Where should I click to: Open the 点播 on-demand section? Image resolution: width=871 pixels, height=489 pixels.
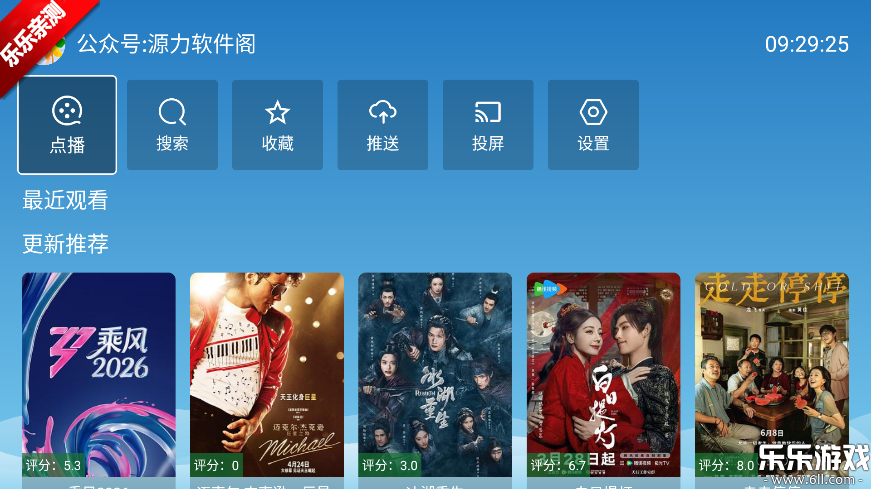click(x=67, y=125)
